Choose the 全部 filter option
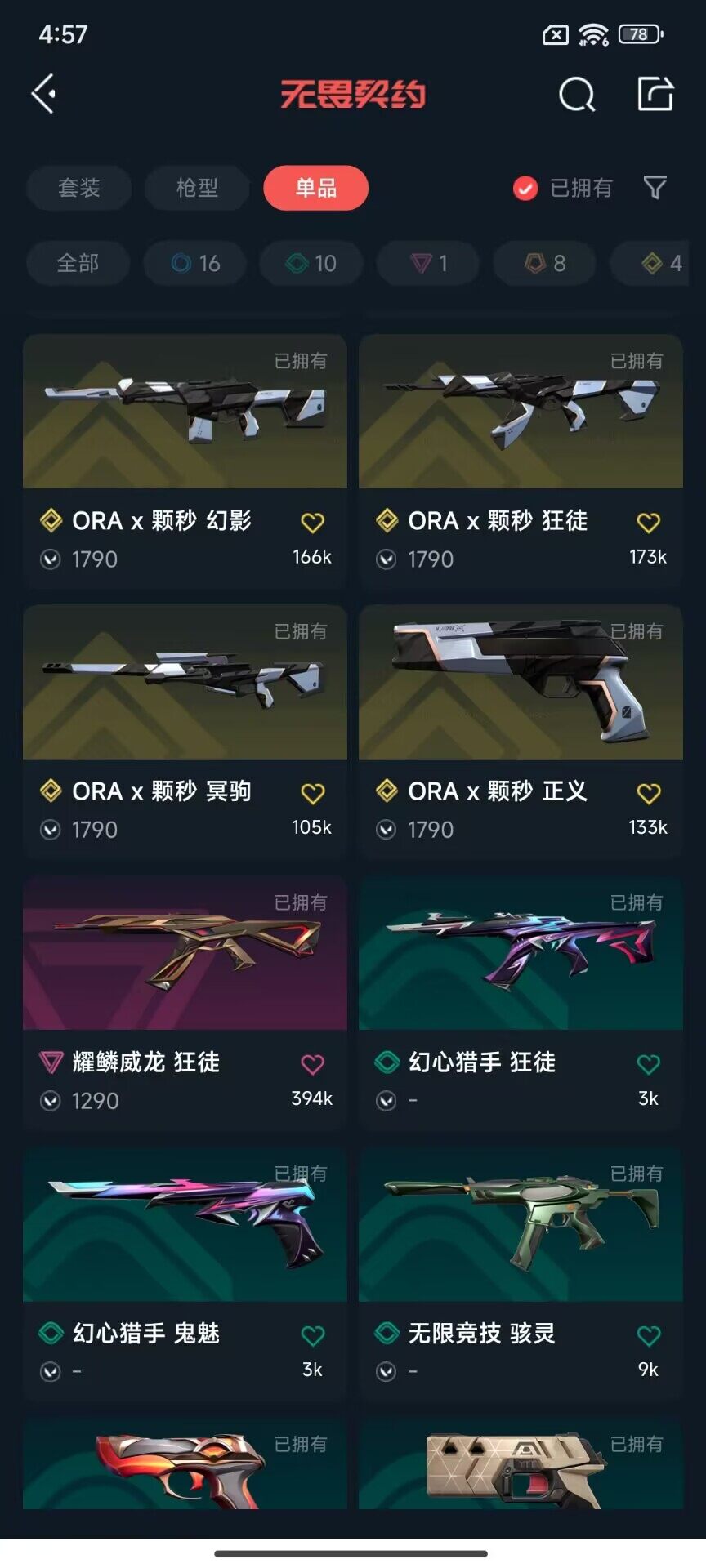This screenshot has width=706, height=1568. 78,264
